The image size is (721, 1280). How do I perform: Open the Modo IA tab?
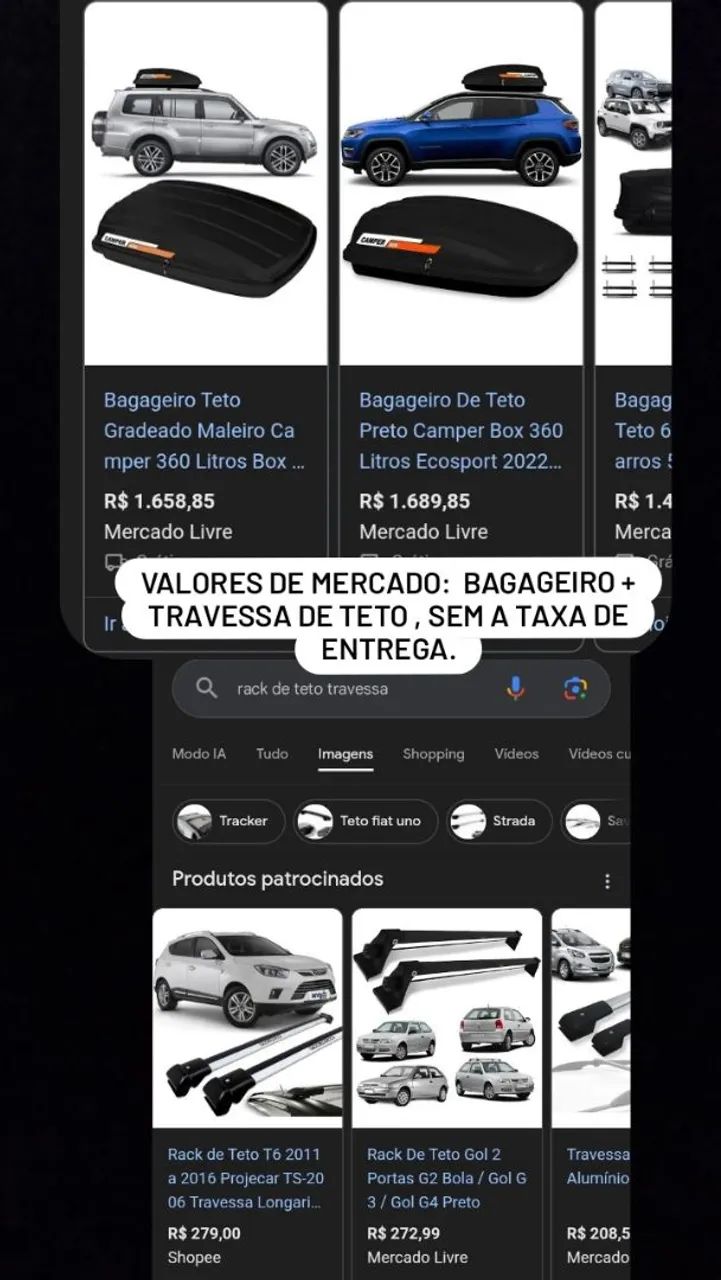coord(197,754)
